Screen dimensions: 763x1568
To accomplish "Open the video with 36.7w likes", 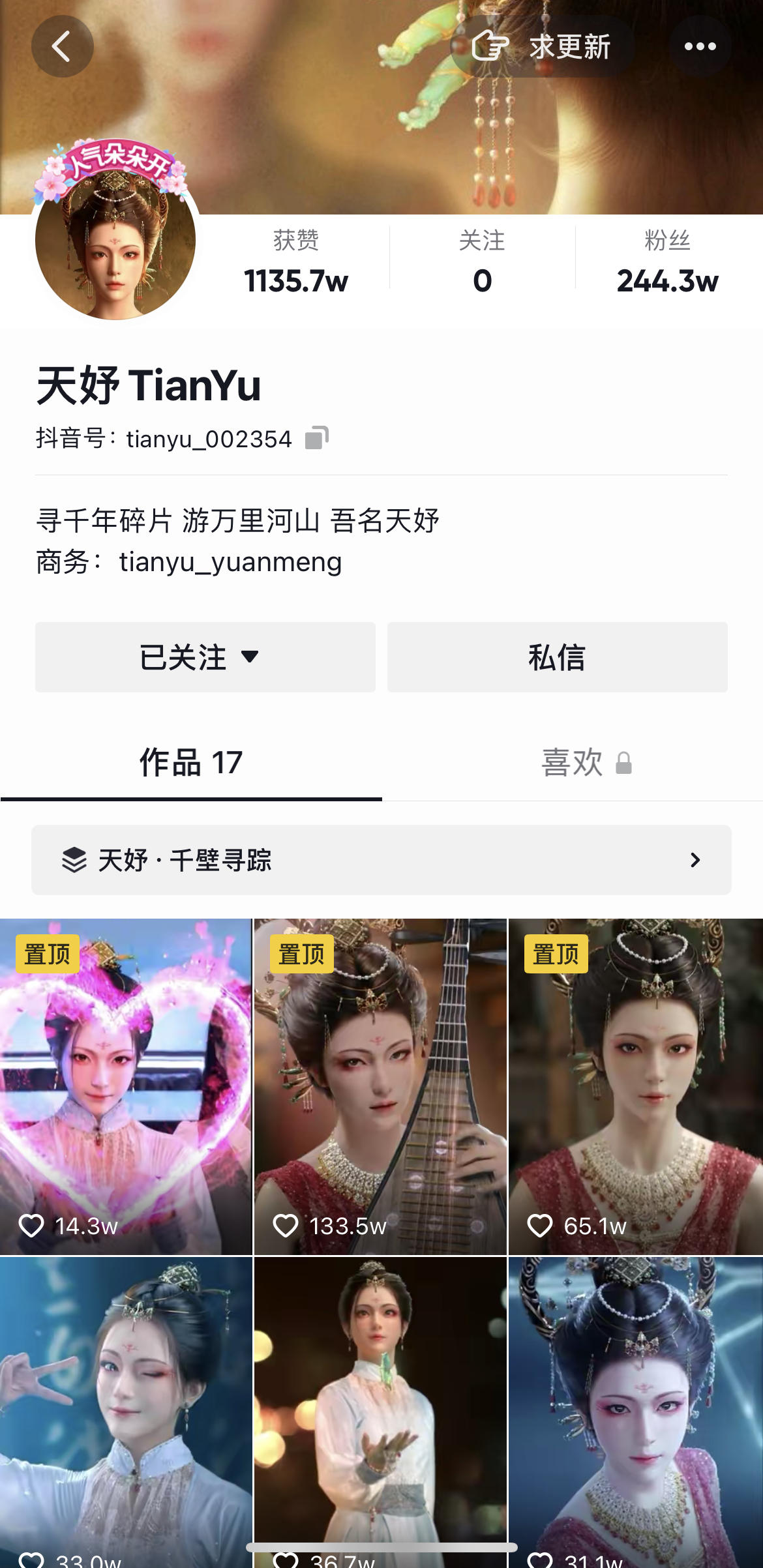I will (380, 1412).
